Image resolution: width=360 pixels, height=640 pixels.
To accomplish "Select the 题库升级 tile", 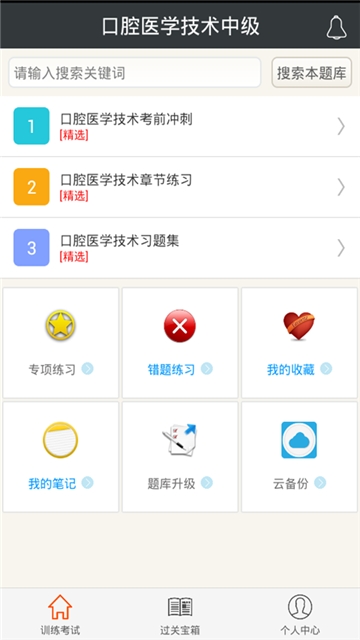I will coord(180,457).
